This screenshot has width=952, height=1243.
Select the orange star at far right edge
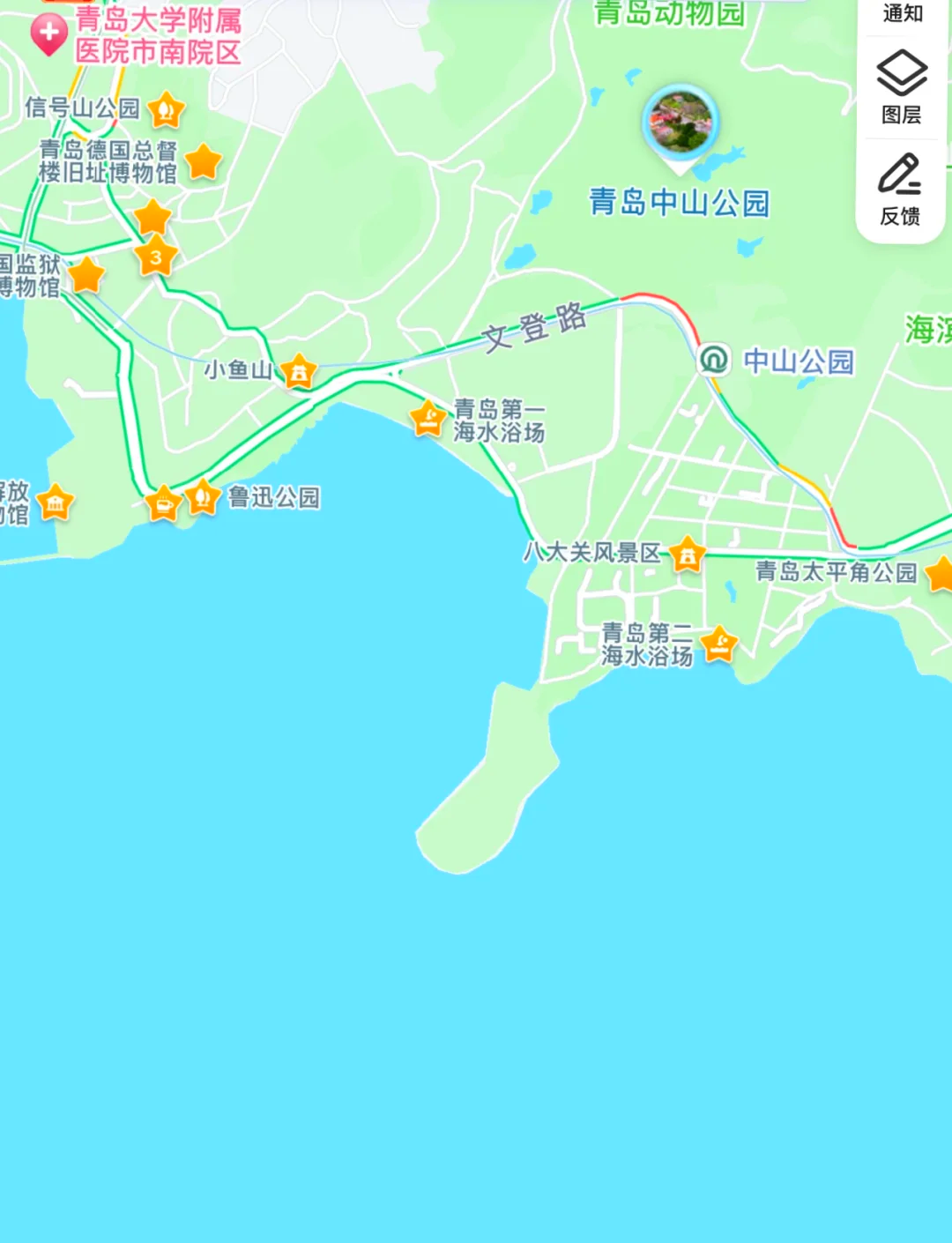coord(942,571)
